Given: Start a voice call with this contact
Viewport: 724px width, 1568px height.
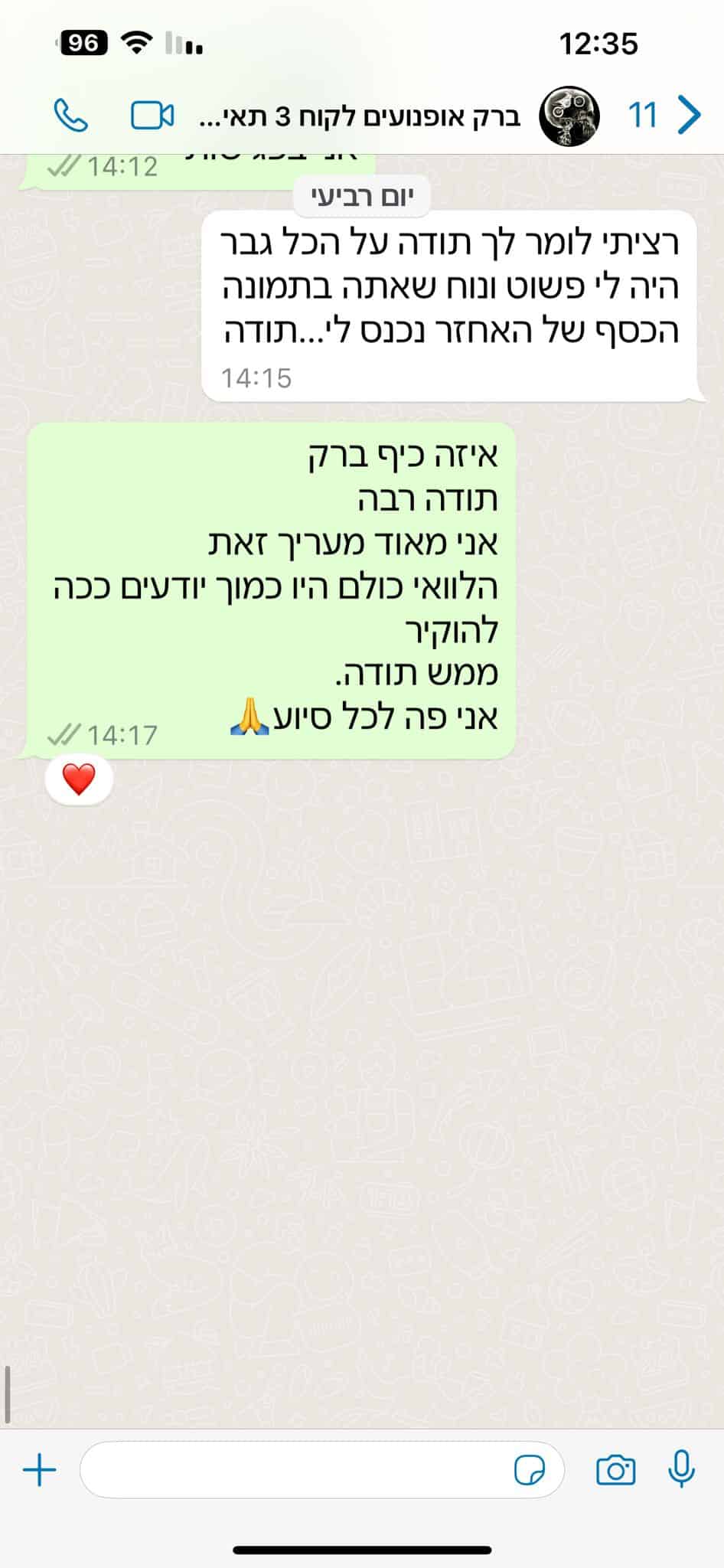Looking at the screenshot, I should pyautogui.click(x=71, y=116).
